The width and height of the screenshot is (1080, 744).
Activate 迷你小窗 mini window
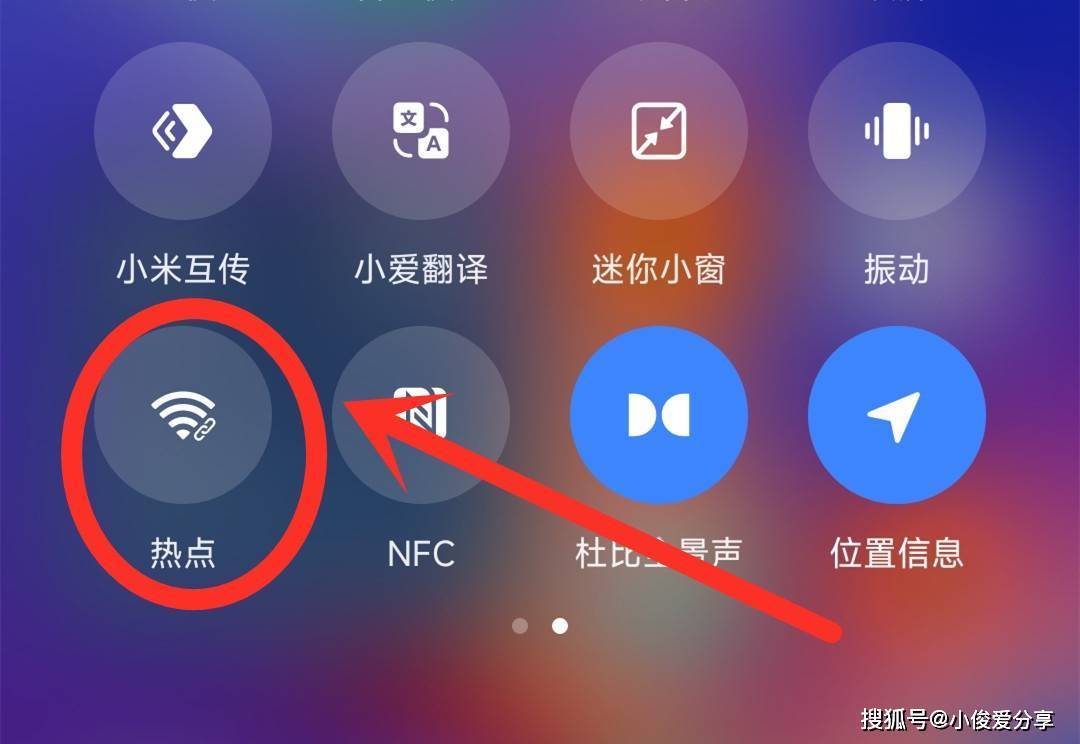[659, 131]
